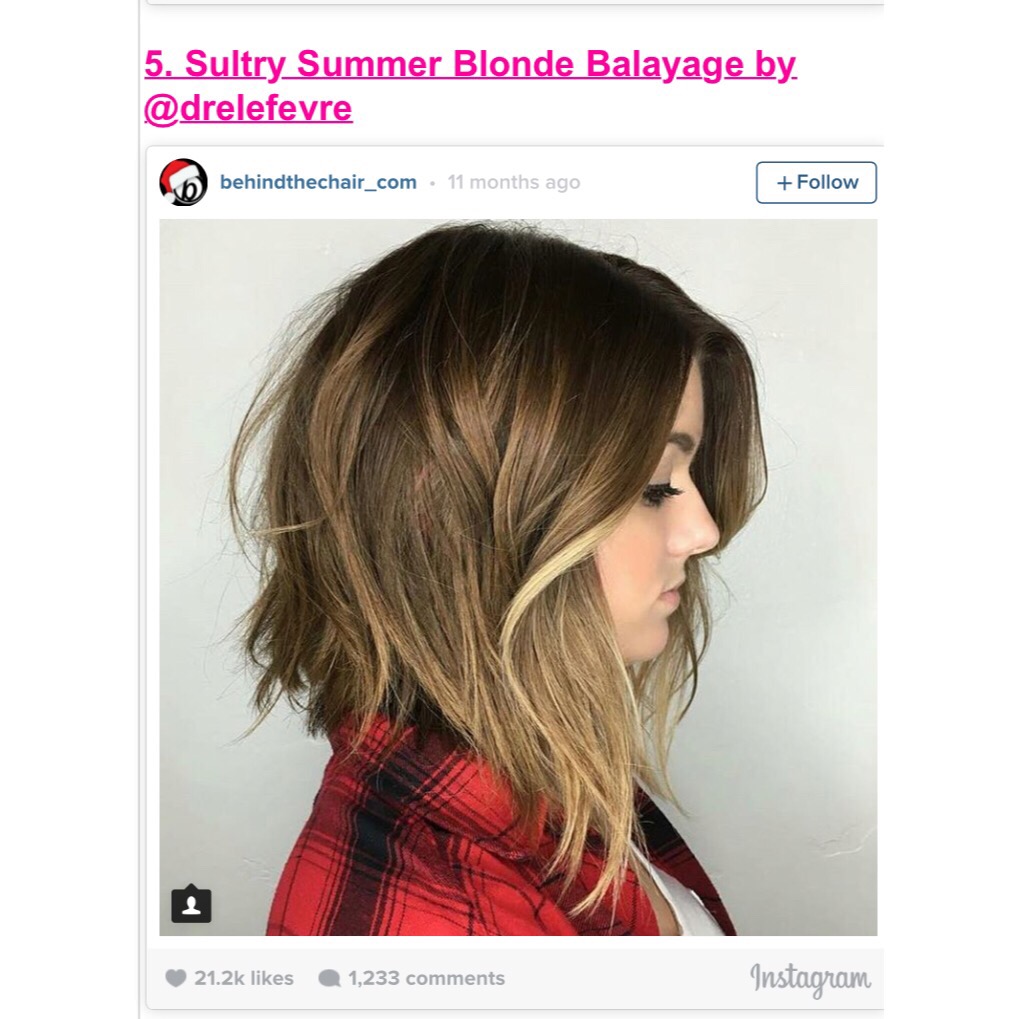1019x1019 pixels.
Task: View the 21.2k likes
Action: [x=230, y=978]
